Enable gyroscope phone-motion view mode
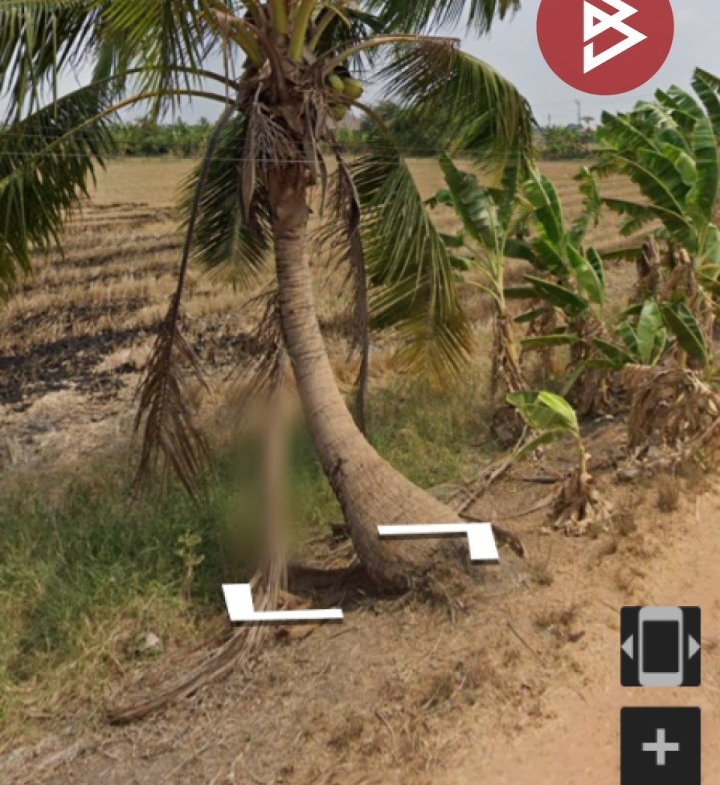 pyautogui.click(x=660, y=646)
